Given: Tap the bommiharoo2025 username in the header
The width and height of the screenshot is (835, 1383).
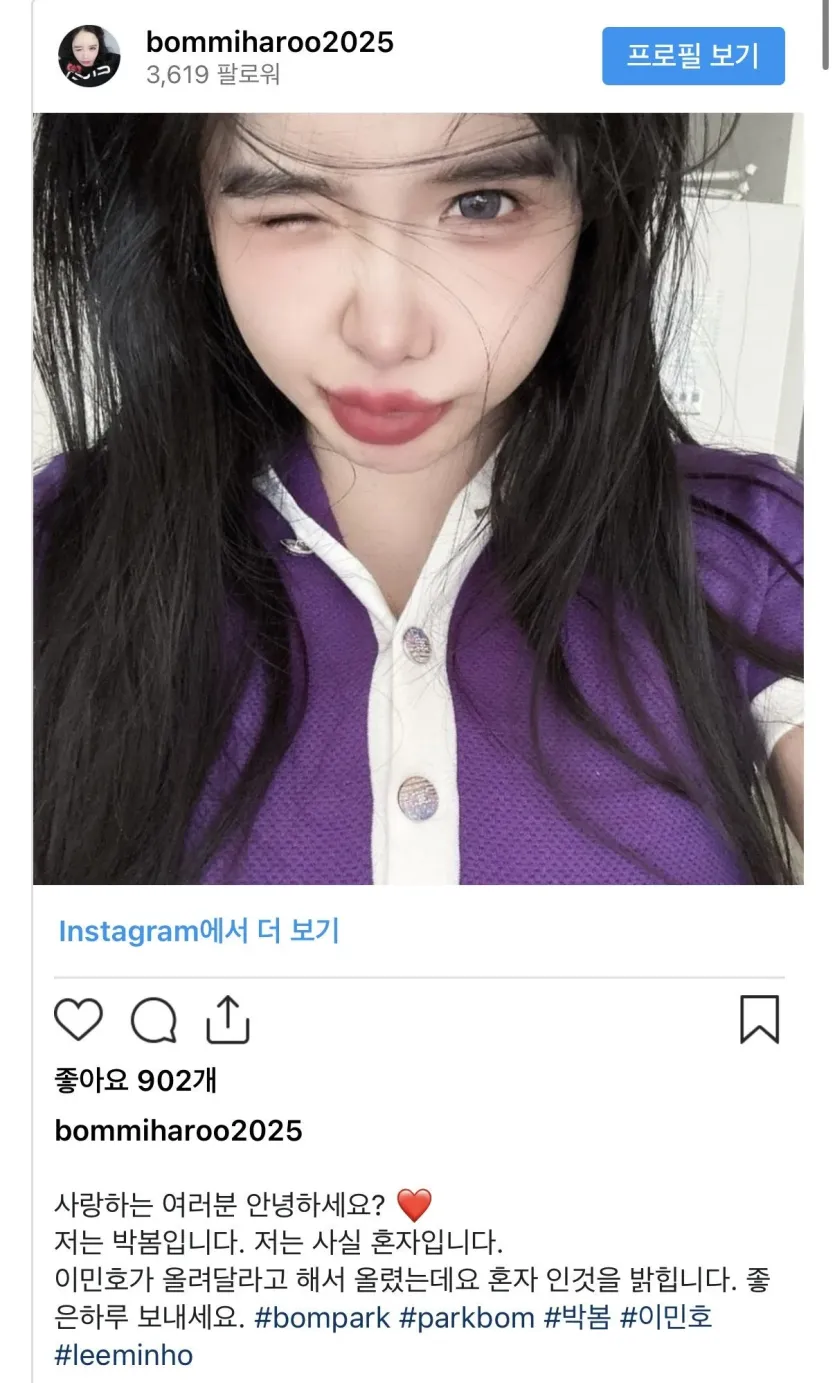Looking at the screenshot, I should (x=269, y=42).
